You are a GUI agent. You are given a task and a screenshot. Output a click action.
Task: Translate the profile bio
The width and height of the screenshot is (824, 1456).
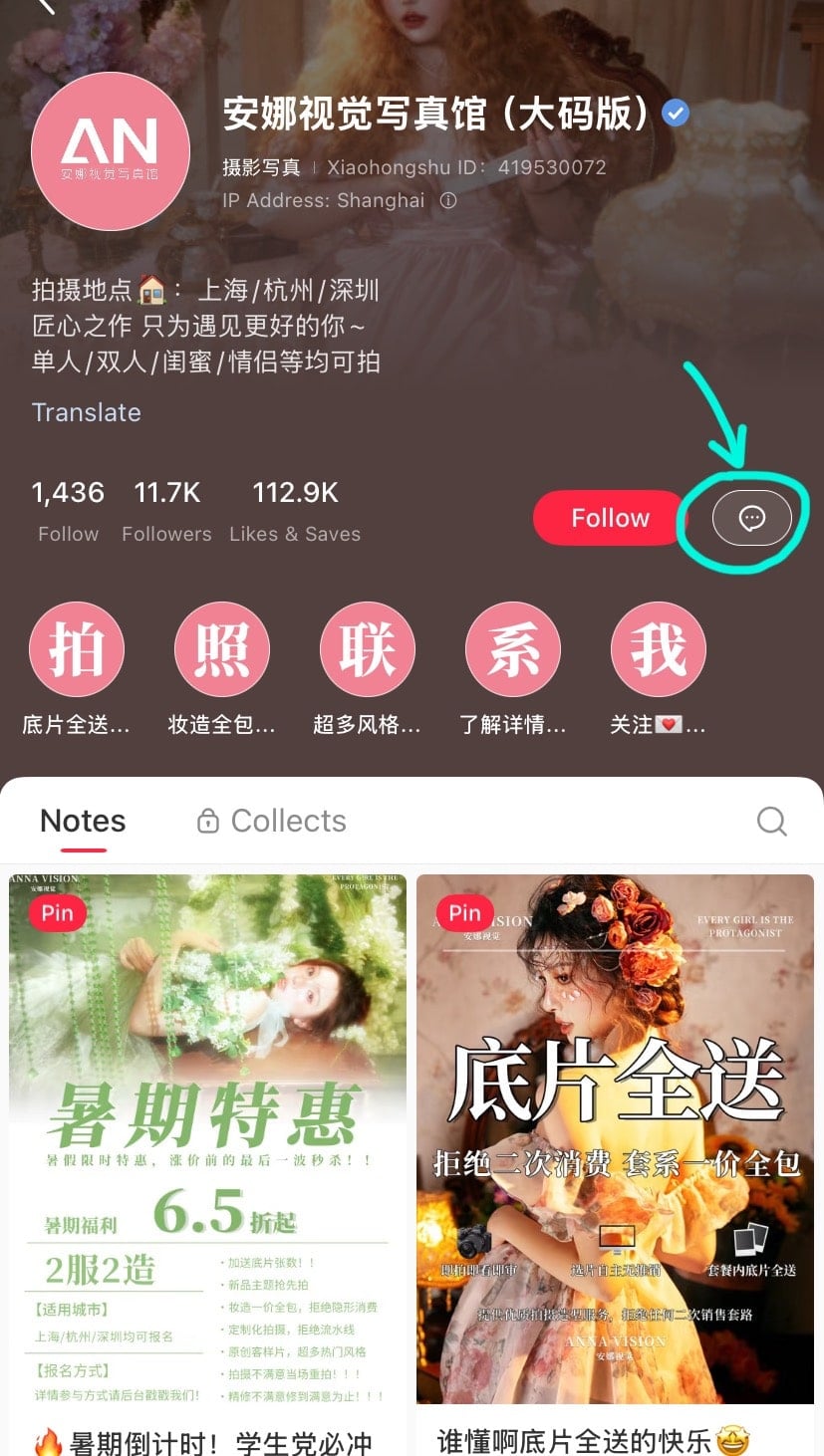pyautogui.click(x=87, y=412)
